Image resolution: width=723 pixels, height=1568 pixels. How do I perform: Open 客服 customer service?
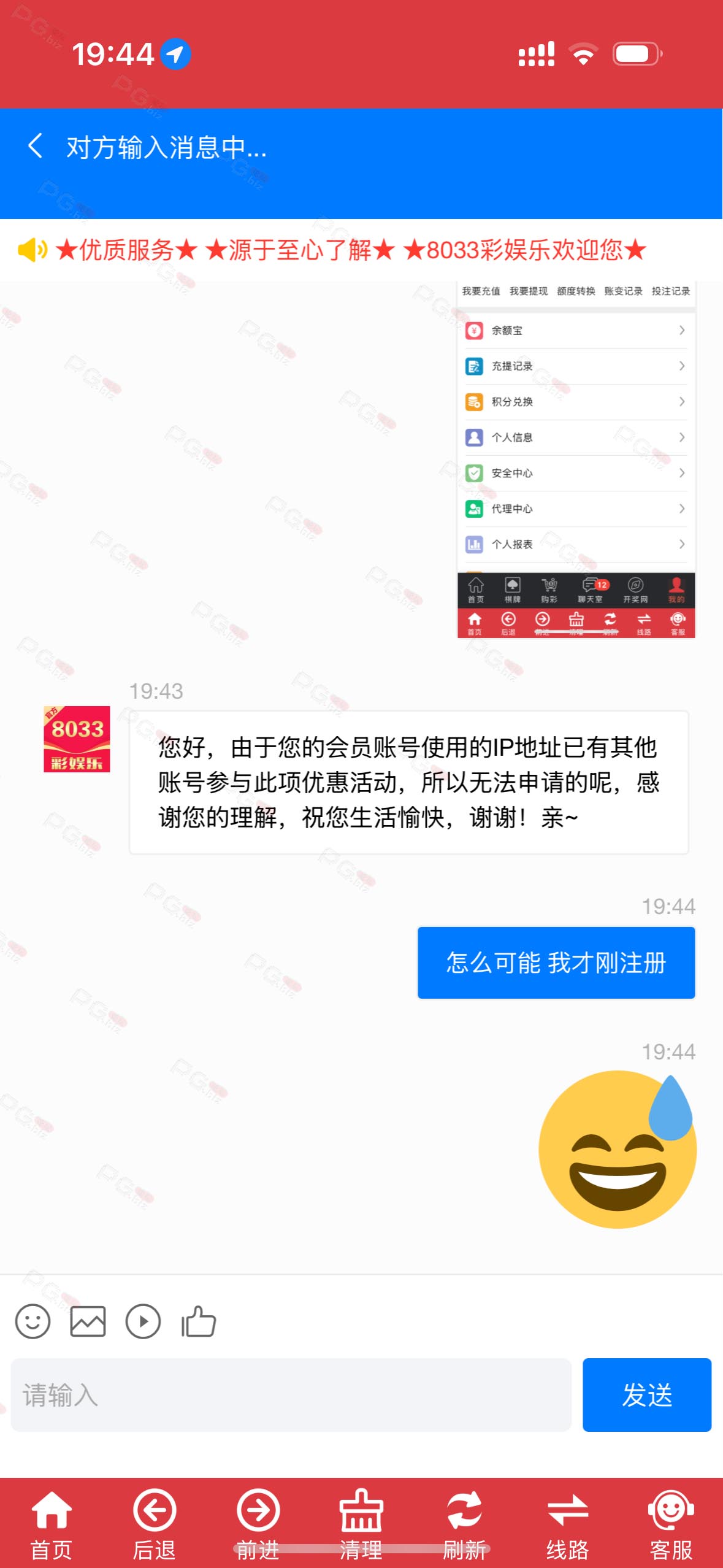(671, 1524)
